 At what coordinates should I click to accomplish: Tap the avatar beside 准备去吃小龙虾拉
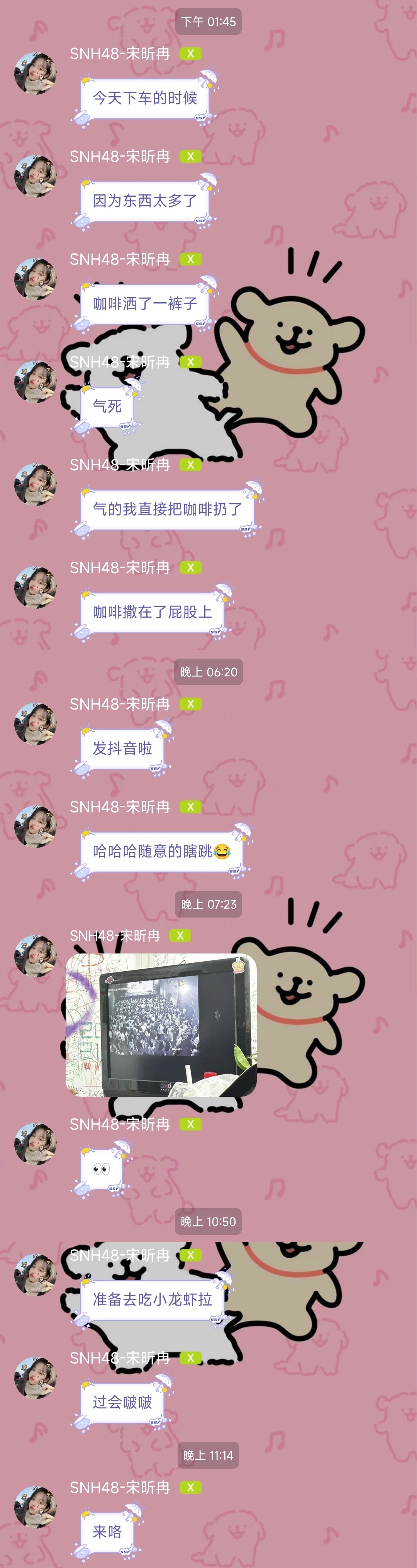pyautogui.click(x=35, y=1275)
